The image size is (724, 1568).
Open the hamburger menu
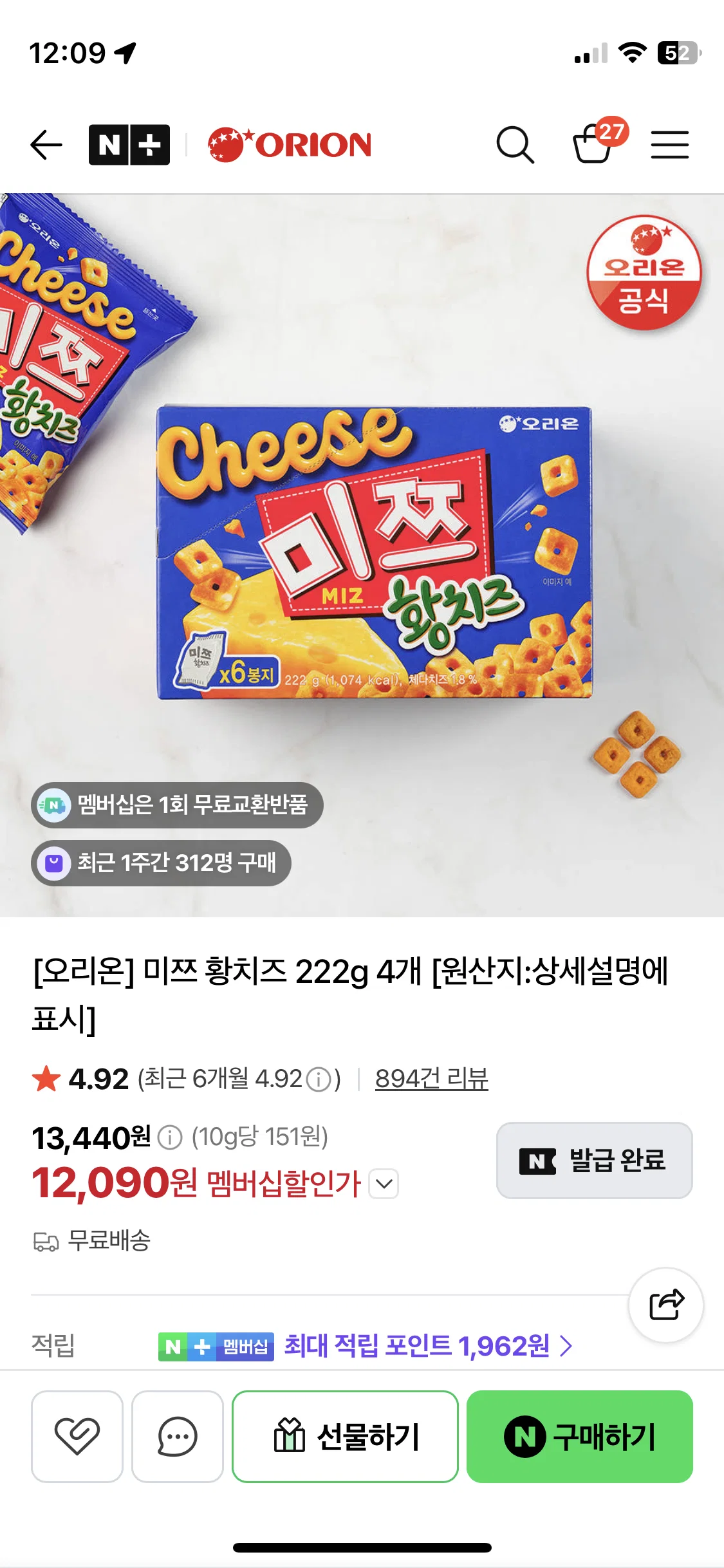pyautogui.click(x=670, y=145)
